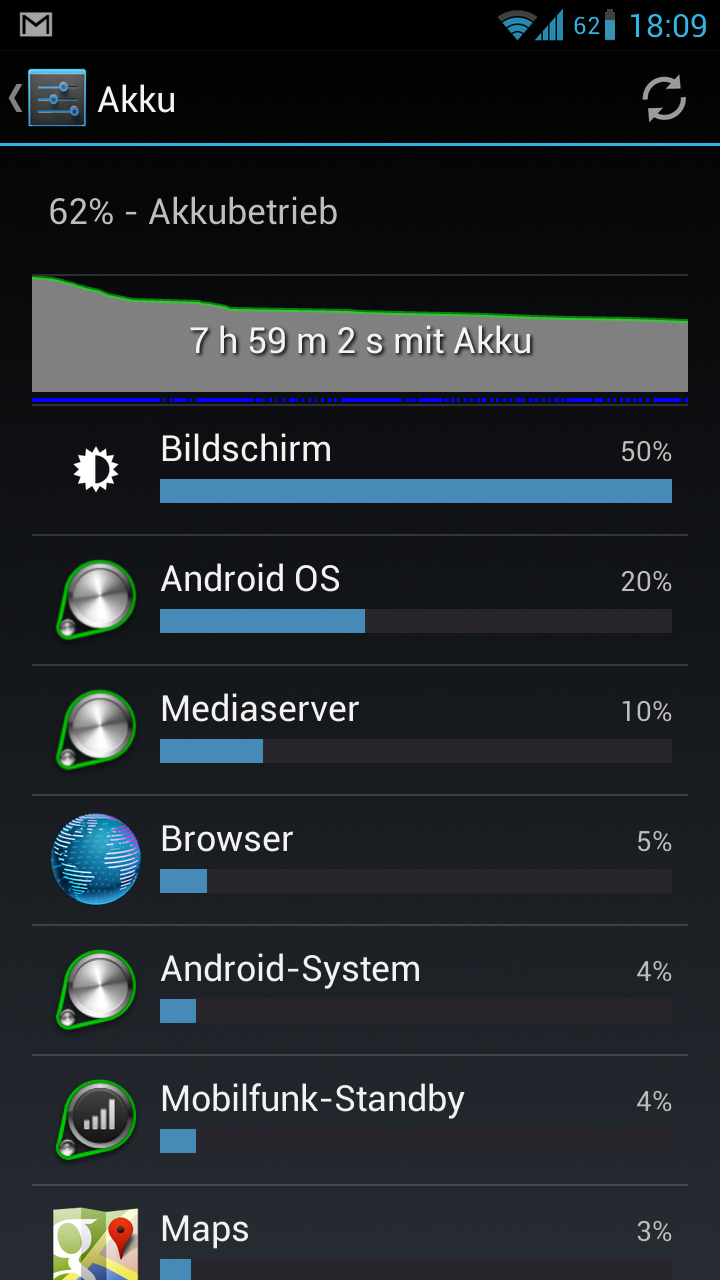
Task: Open Android OS usage details
Action: tap(360, 600)
